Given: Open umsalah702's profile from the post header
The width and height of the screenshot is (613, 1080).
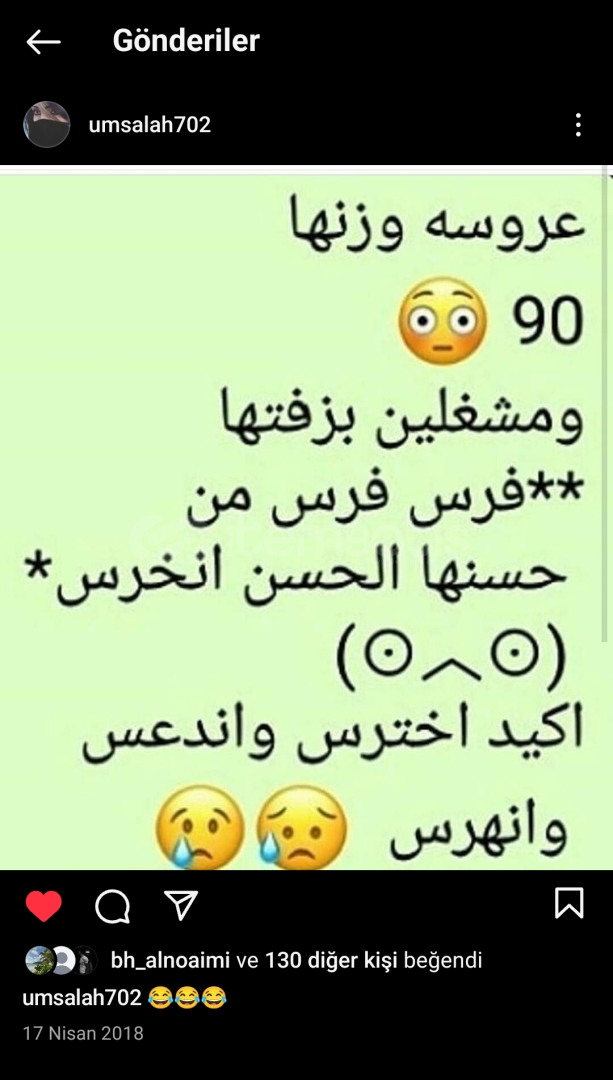Looking at the screenshot, I should (149, 125).
